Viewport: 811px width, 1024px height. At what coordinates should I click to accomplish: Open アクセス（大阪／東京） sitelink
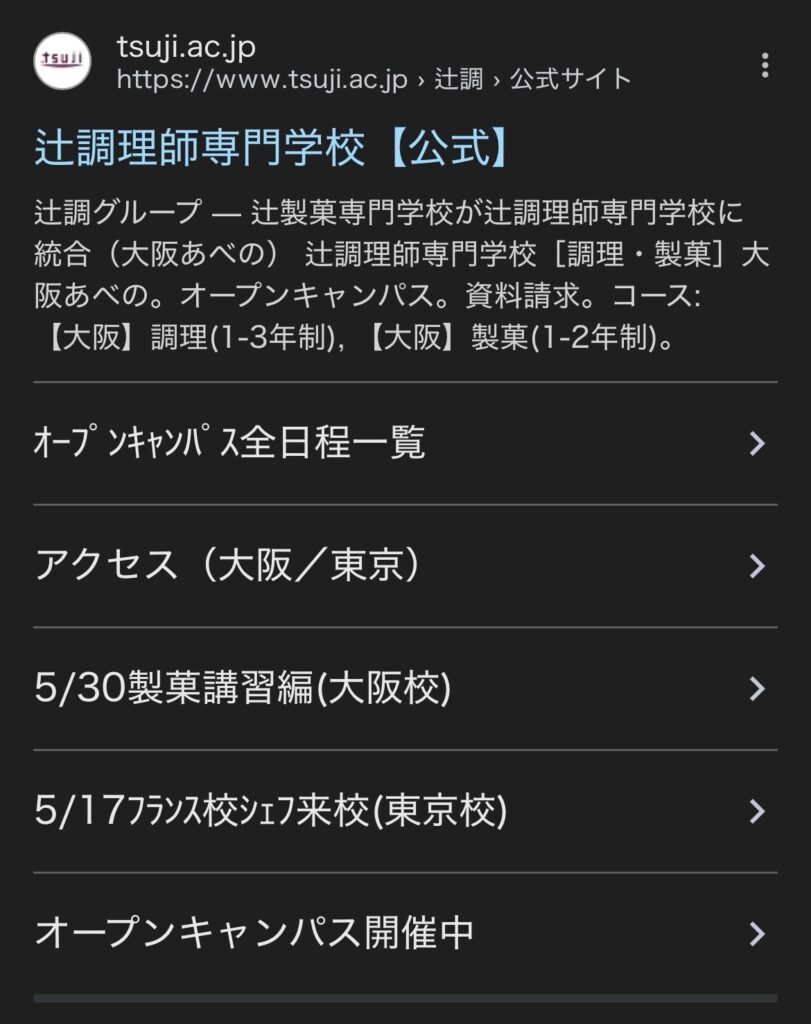coord(404,566)
